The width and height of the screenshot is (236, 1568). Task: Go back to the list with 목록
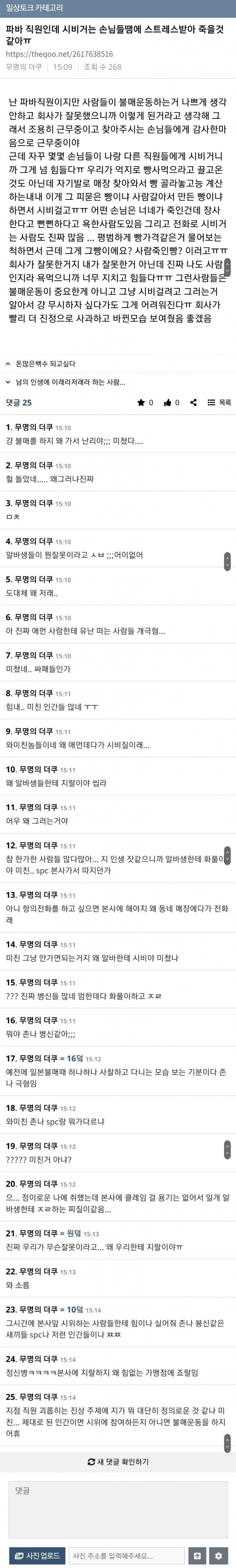click(219, 402)
